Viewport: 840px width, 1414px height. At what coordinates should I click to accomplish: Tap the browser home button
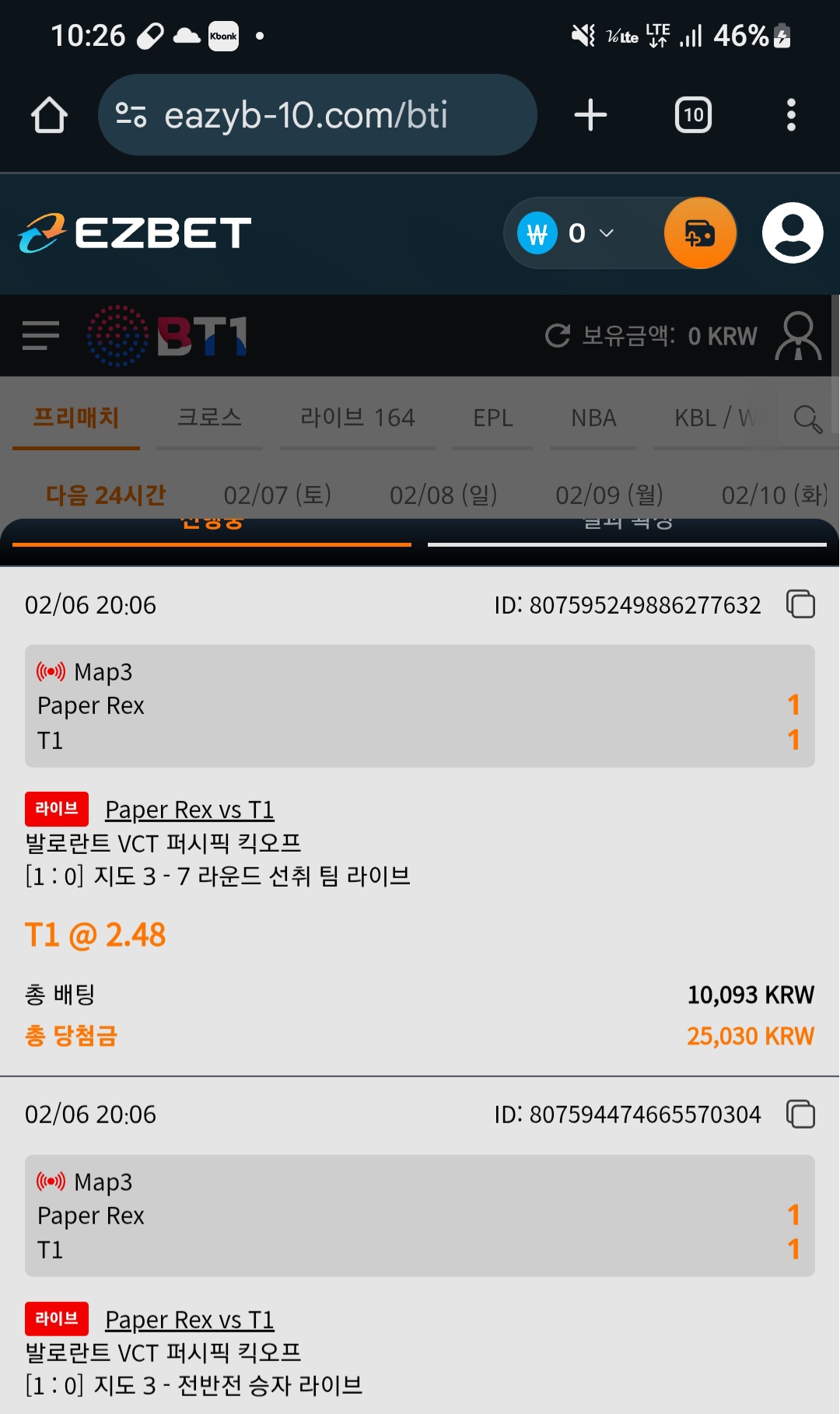49,115
